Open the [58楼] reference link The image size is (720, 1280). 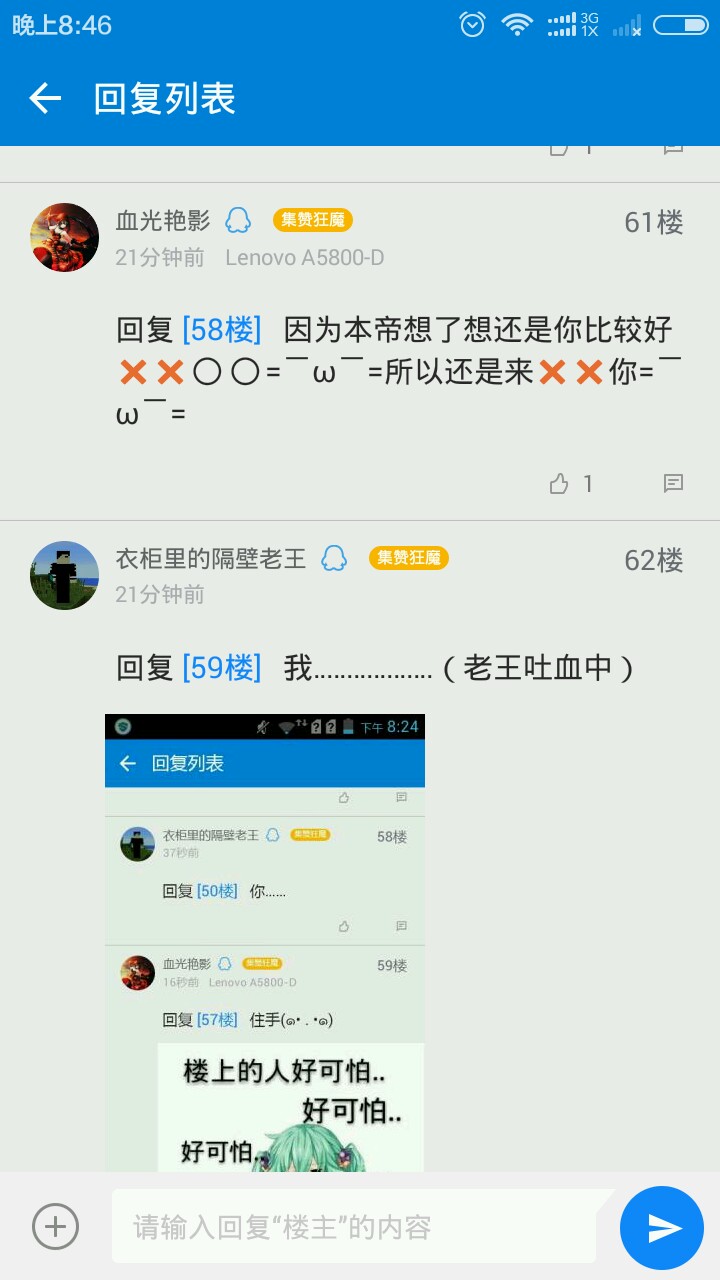coord(221,329)
